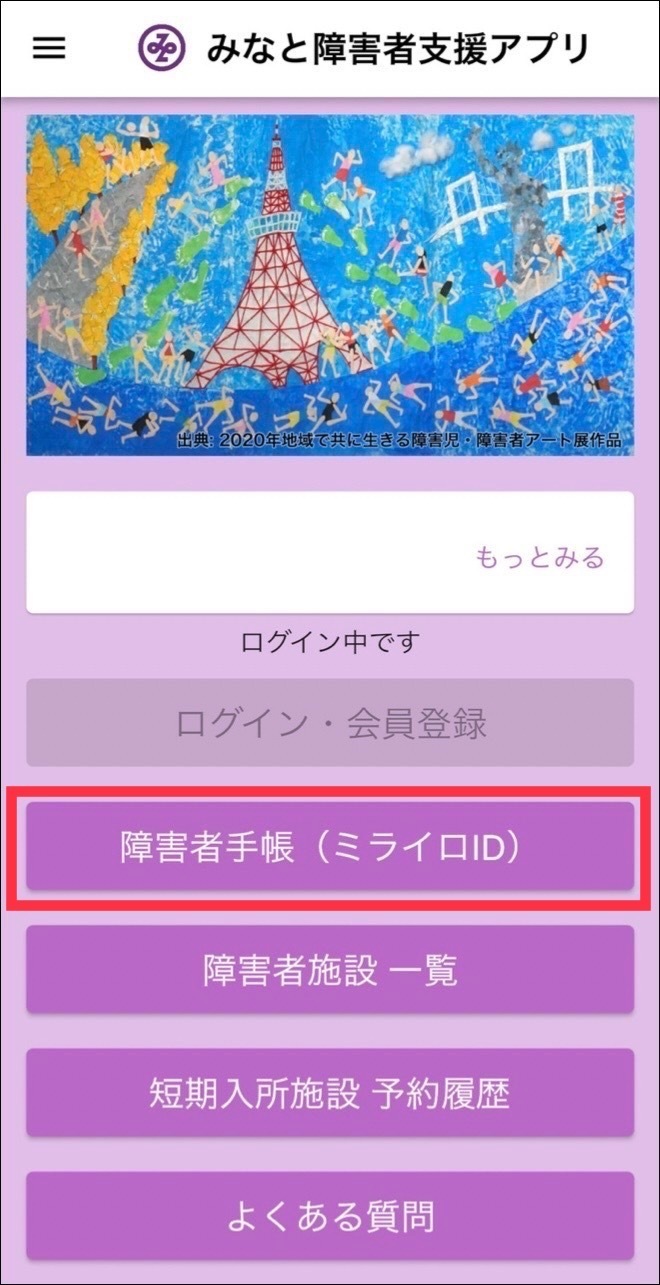Open the よくある質問 page

[330, 1216]
